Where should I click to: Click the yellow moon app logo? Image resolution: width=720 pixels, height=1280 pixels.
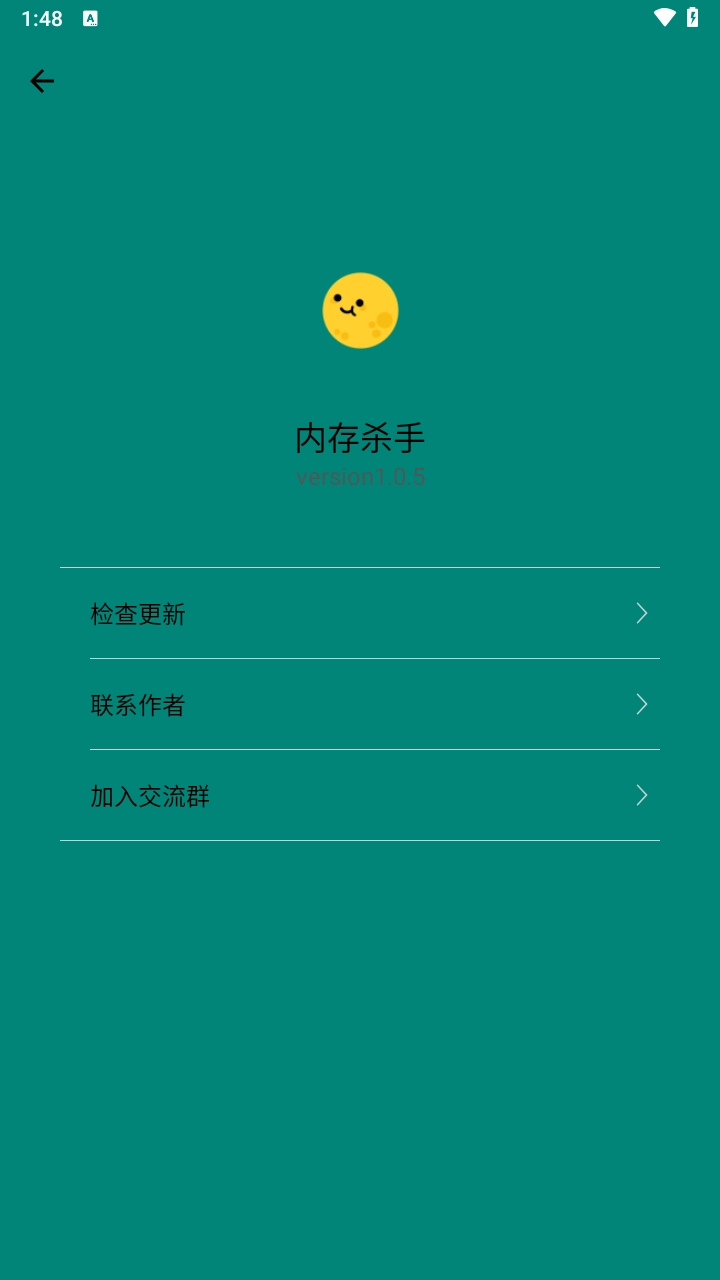[x=360, y=310]
